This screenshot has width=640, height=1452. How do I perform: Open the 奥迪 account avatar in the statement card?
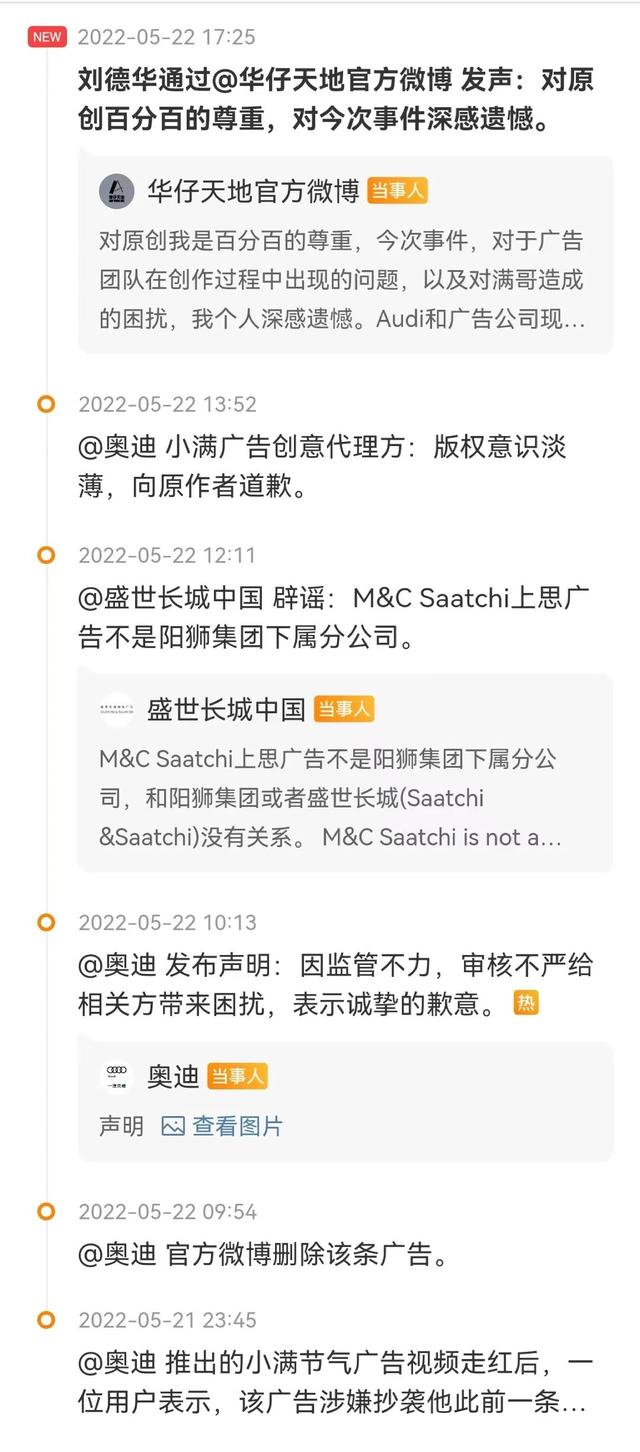coord(117,1077)
